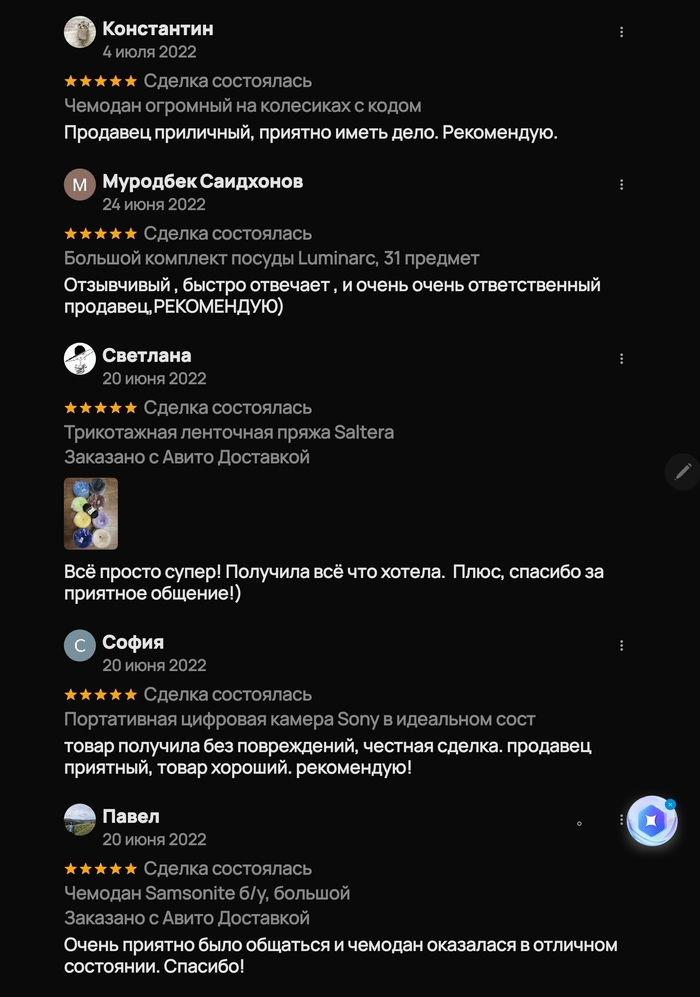View the yarn photo in Светлана's review
The image size is (700, 997).
tap(91, 513)
